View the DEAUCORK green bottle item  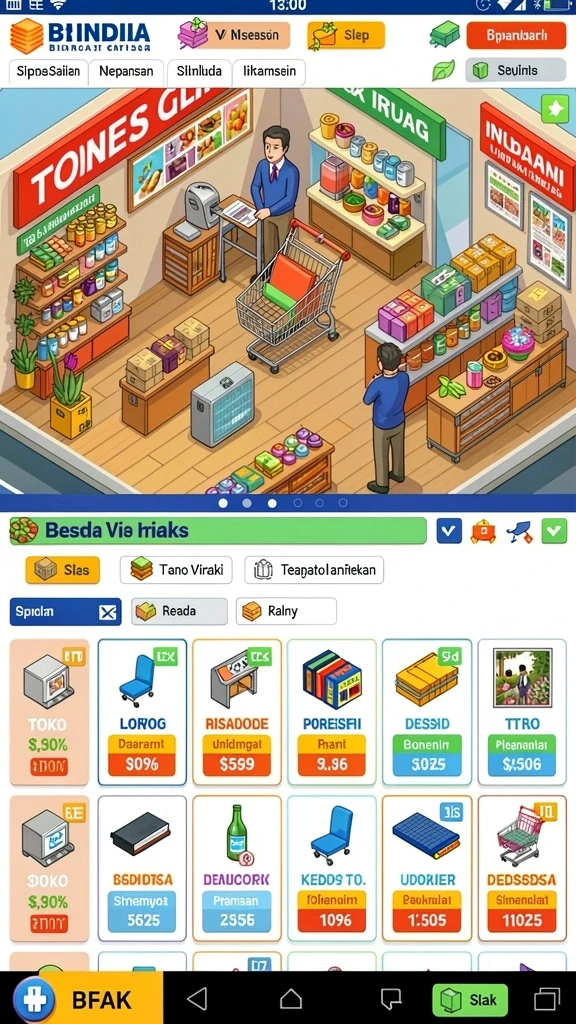(x=237, y=868)
